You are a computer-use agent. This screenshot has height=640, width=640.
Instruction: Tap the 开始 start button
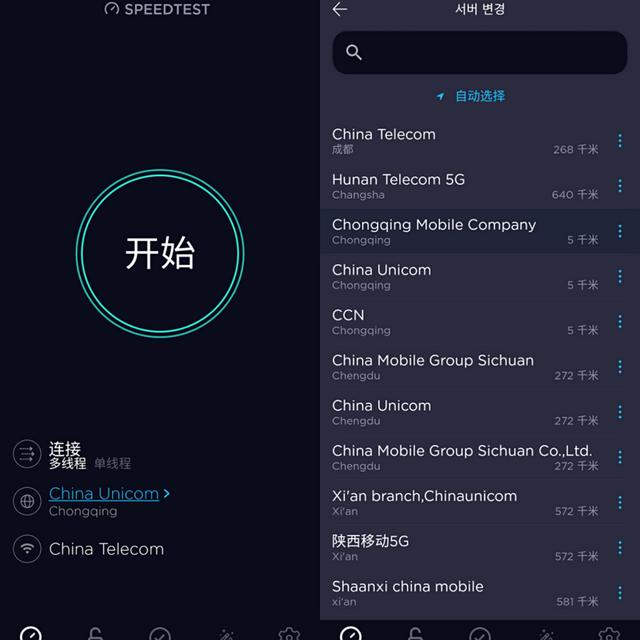[160, 253]
